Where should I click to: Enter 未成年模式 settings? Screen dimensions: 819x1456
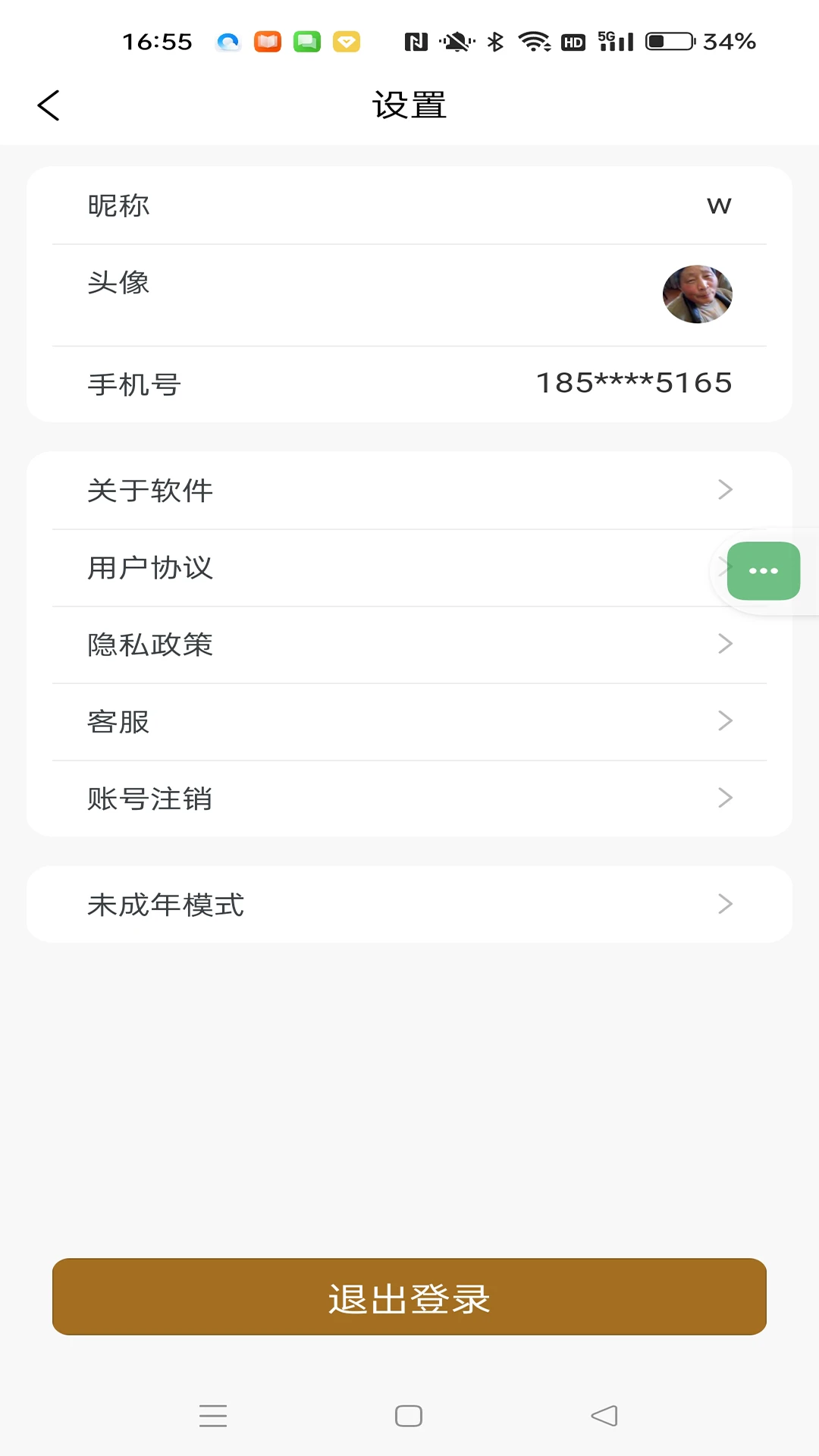(409, 905)
